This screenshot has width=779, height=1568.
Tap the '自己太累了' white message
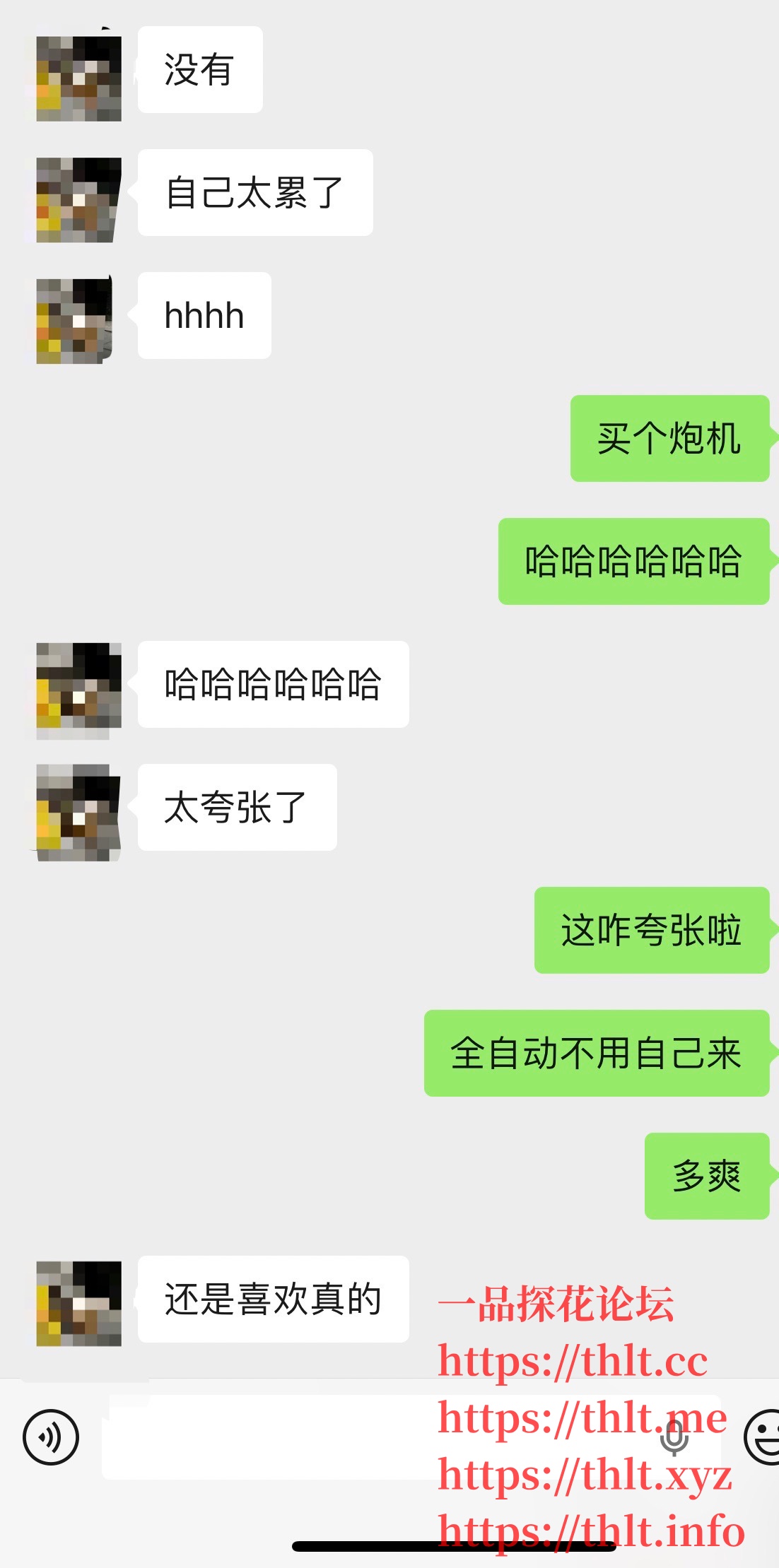point(254,192)
